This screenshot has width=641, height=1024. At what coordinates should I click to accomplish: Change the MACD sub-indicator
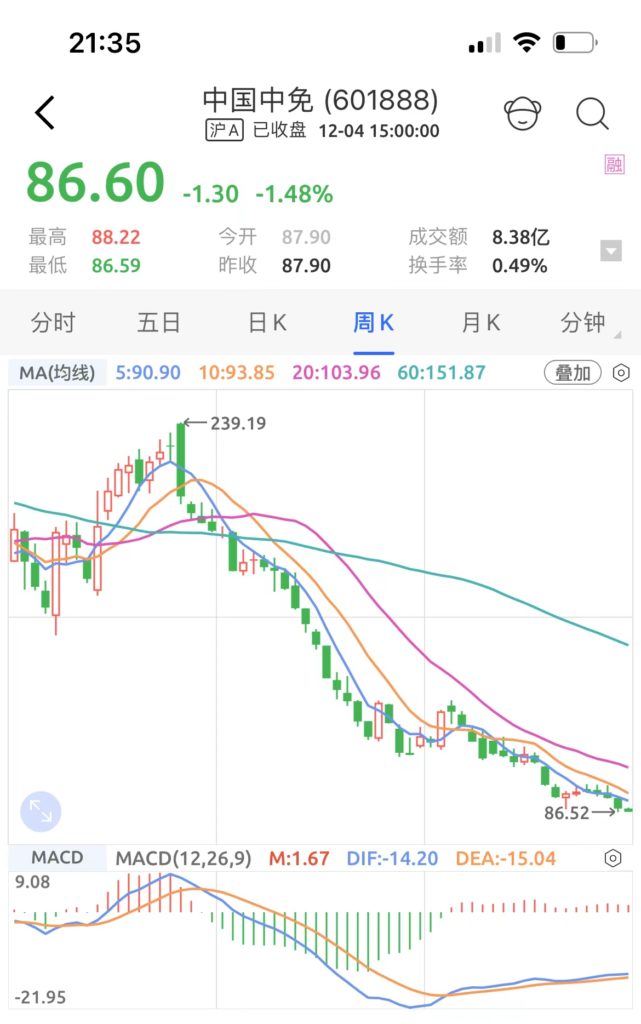pos(56,858)
